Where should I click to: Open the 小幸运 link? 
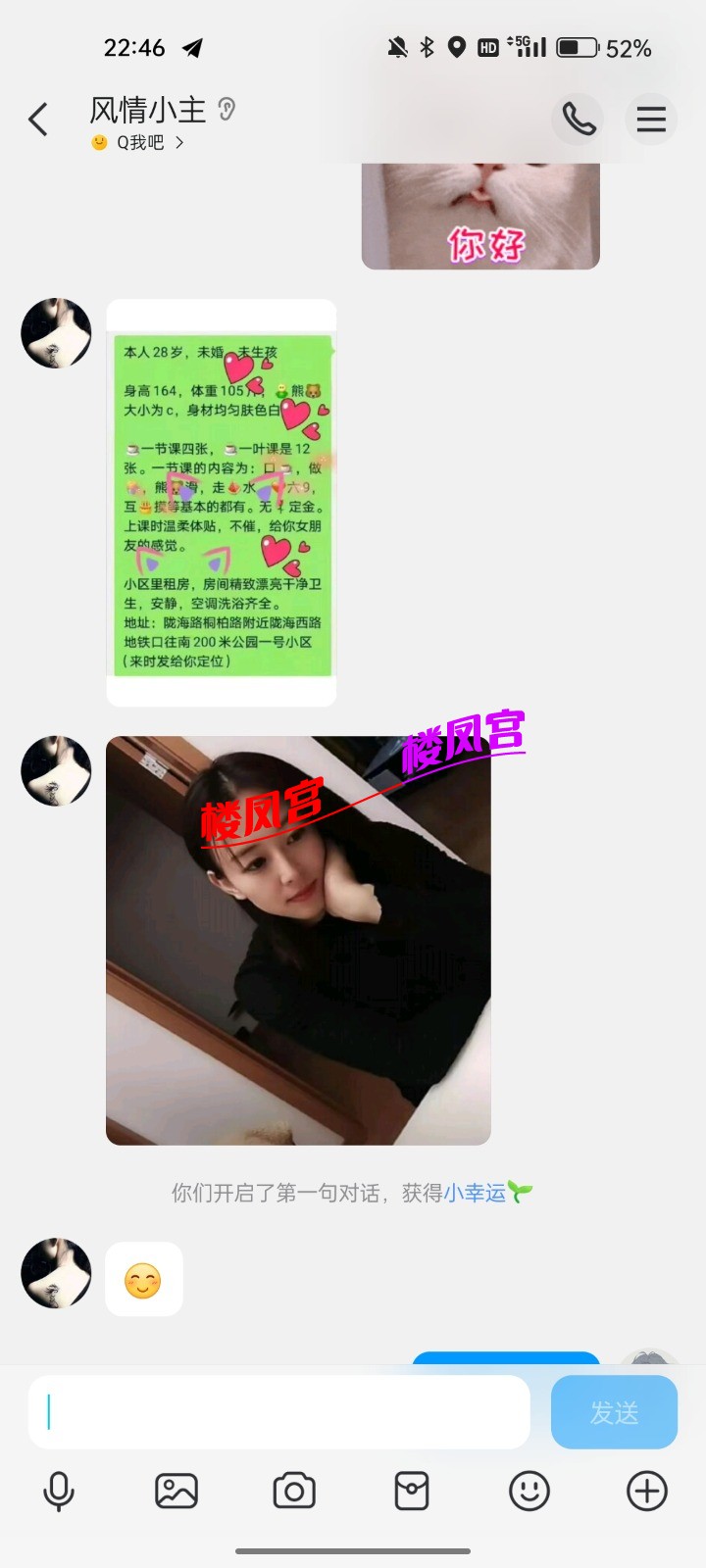coord(476,1193)
